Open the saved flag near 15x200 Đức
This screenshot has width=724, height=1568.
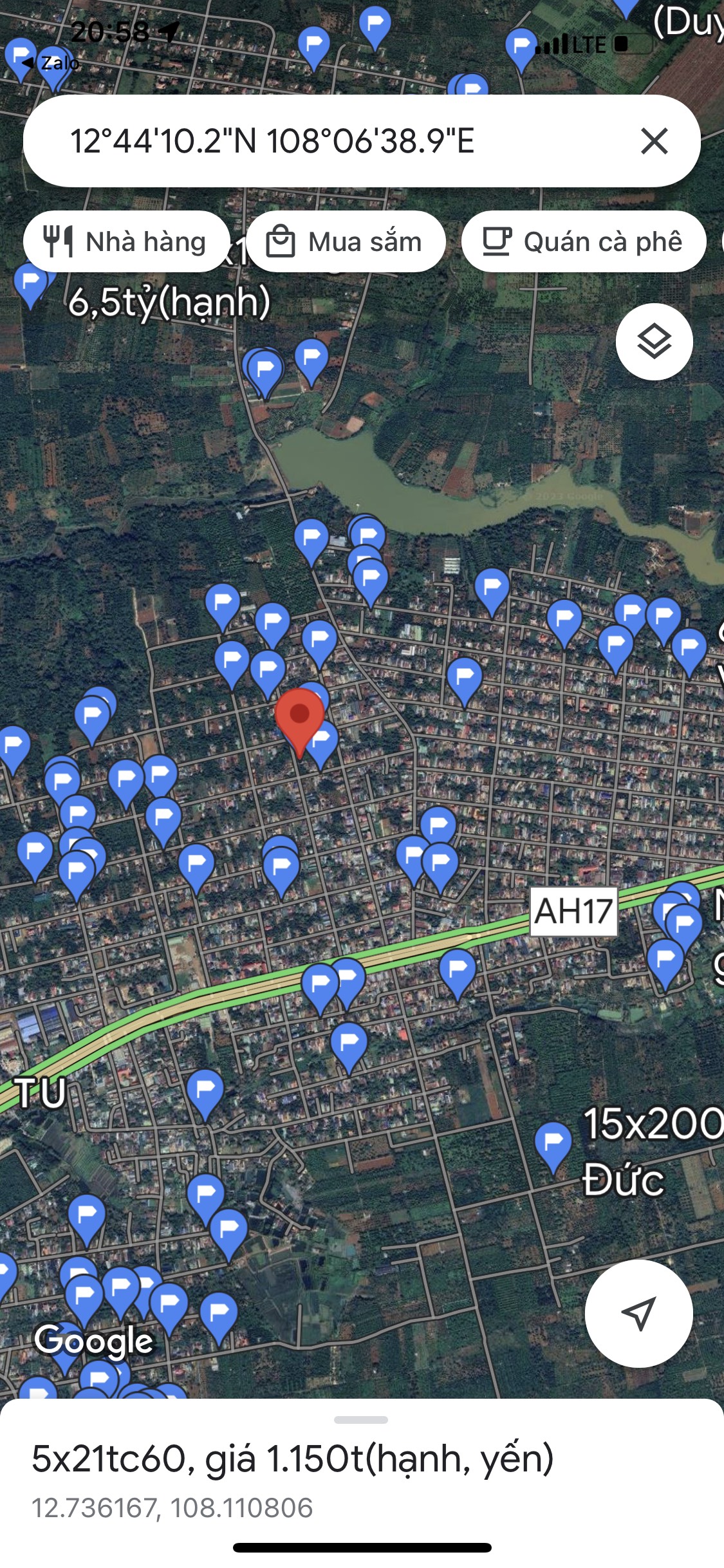pos(553,1143)
